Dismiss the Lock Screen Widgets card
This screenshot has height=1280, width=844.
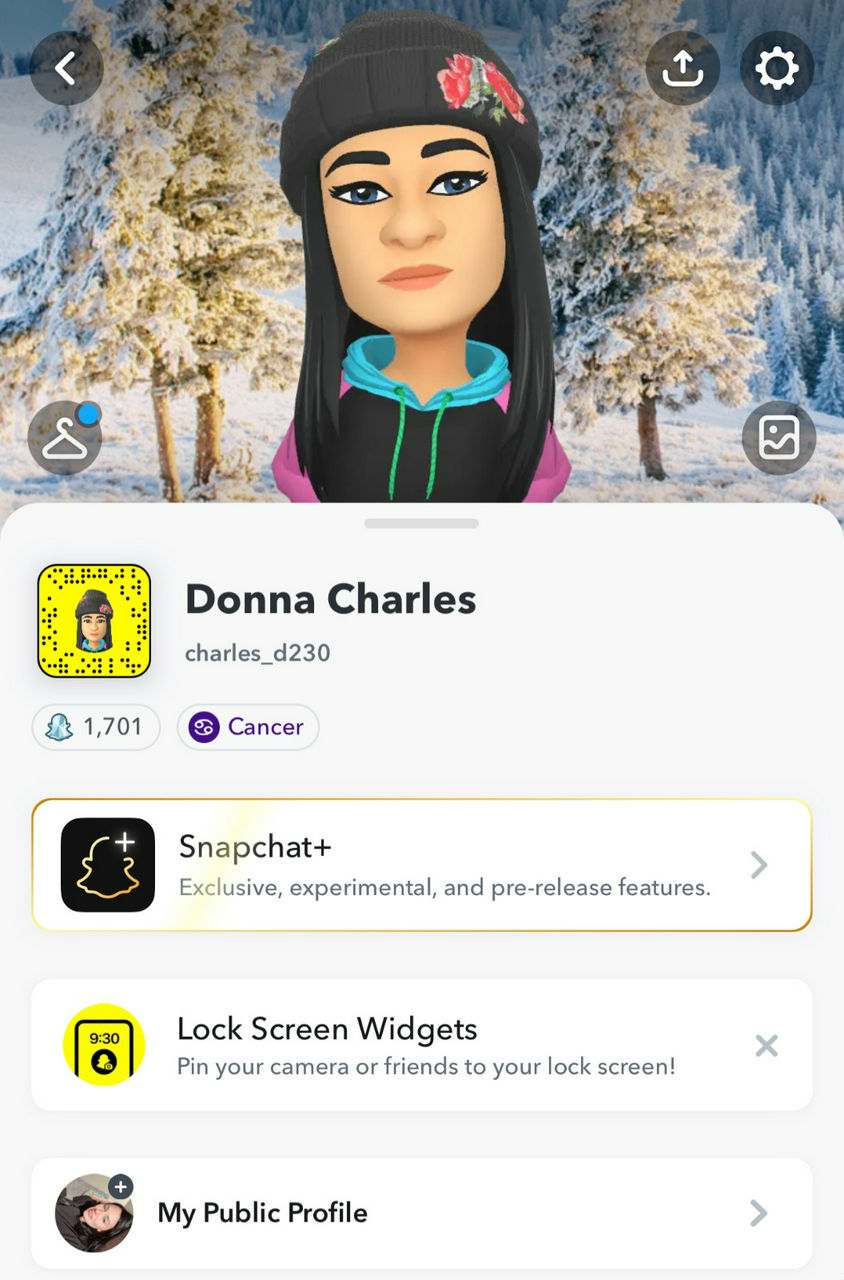pos(766,1046)
